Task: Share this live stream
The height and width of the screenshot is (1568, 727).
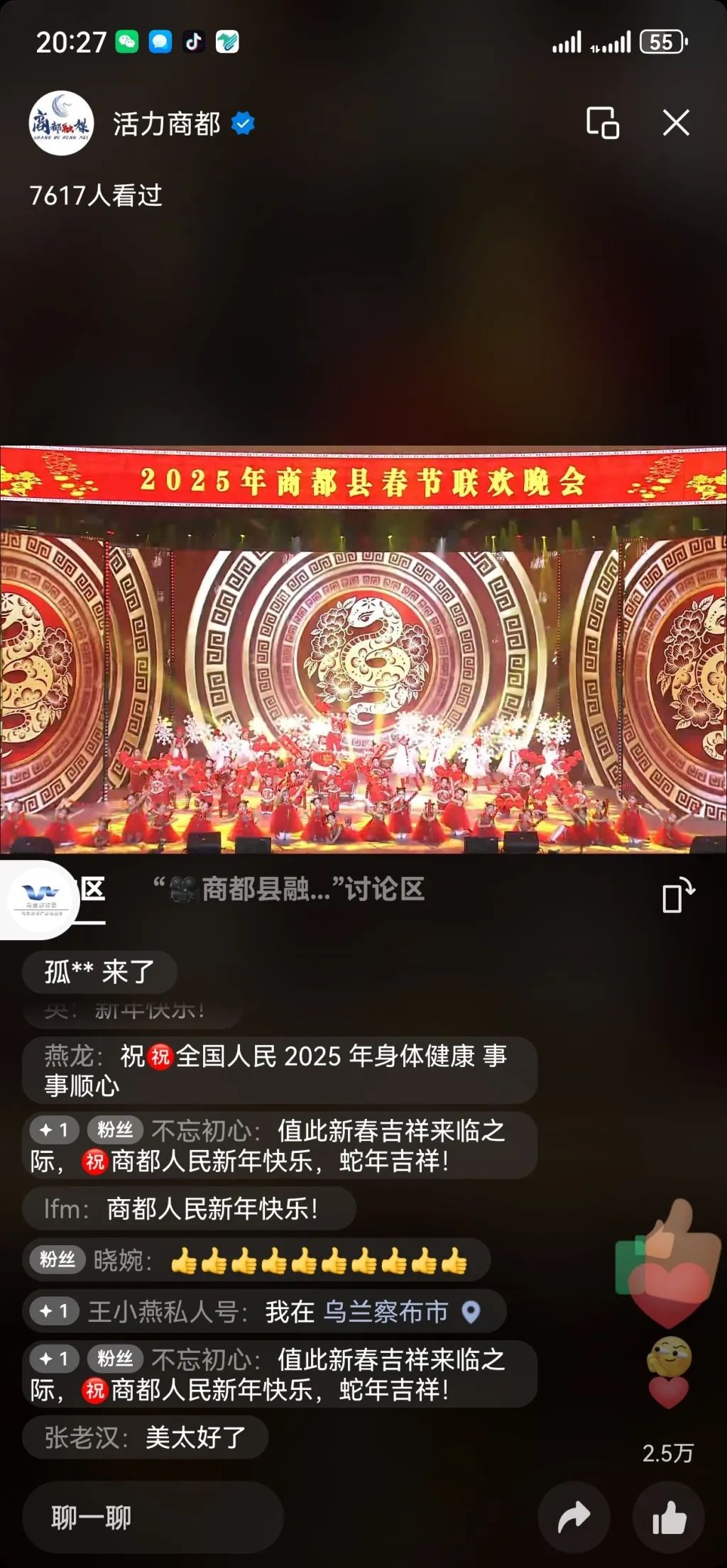Action: 574,1518
